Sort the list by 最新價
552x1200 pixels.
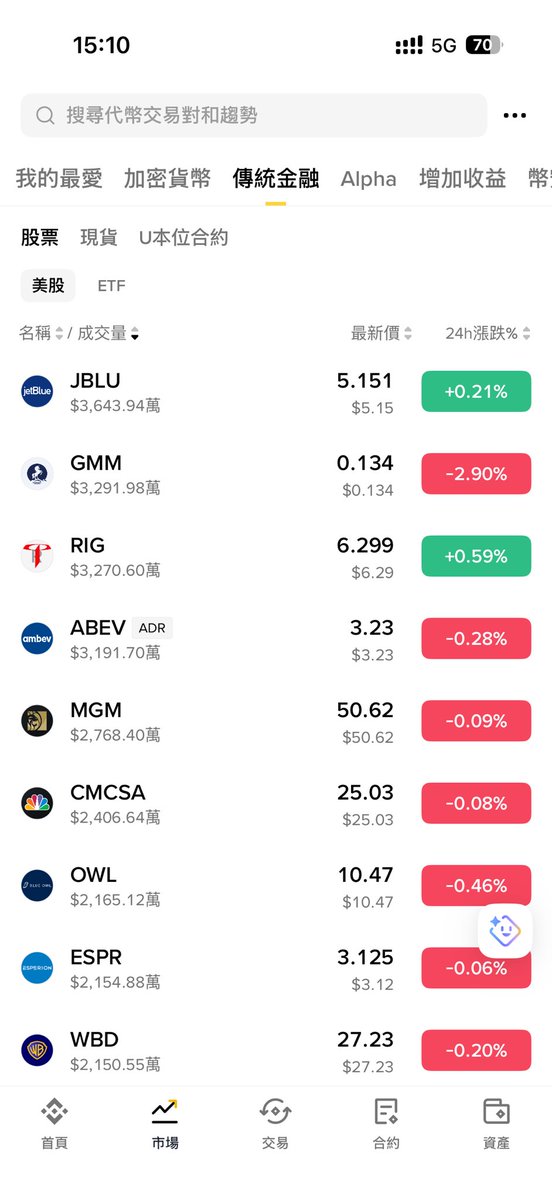pyautogui.click(x=381, y=333)
